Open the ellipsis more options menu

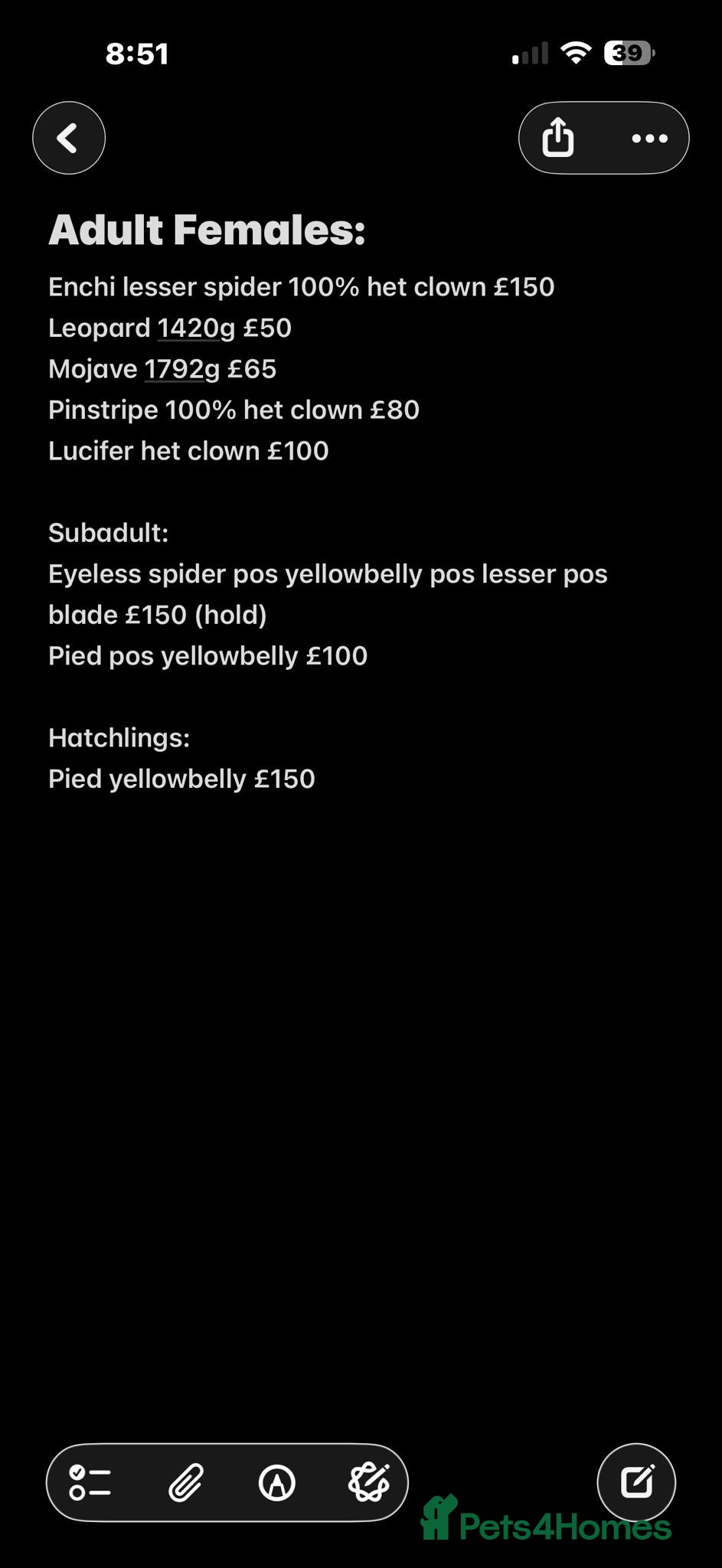pyautogui.click(x=648, y=138)
